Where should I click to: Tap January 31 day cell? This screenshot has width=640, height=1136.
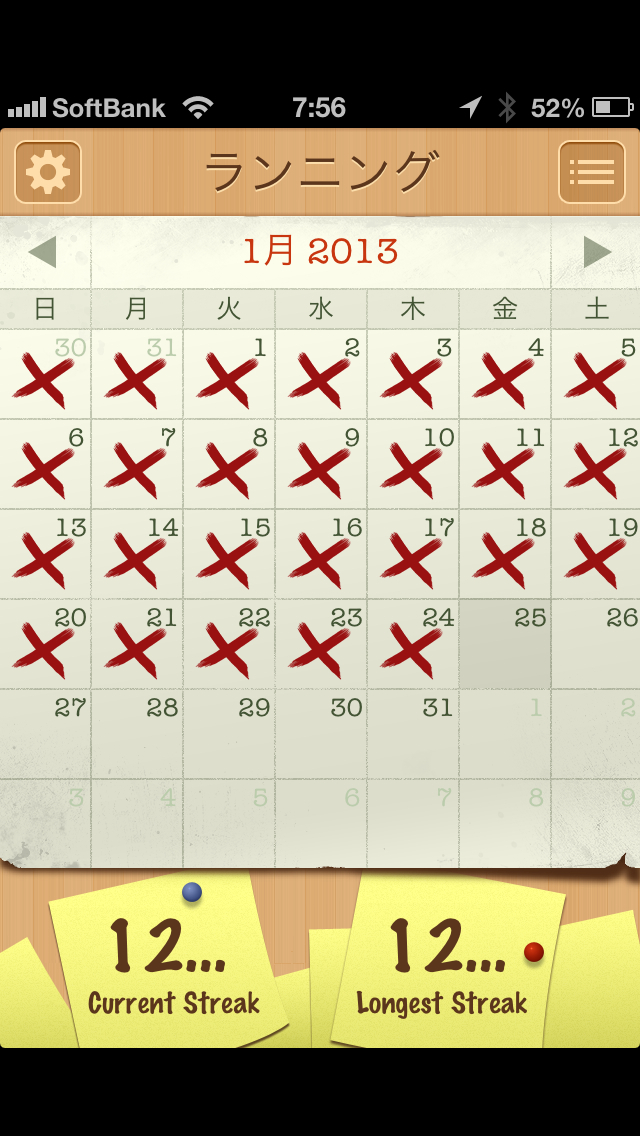pos(413,735)
